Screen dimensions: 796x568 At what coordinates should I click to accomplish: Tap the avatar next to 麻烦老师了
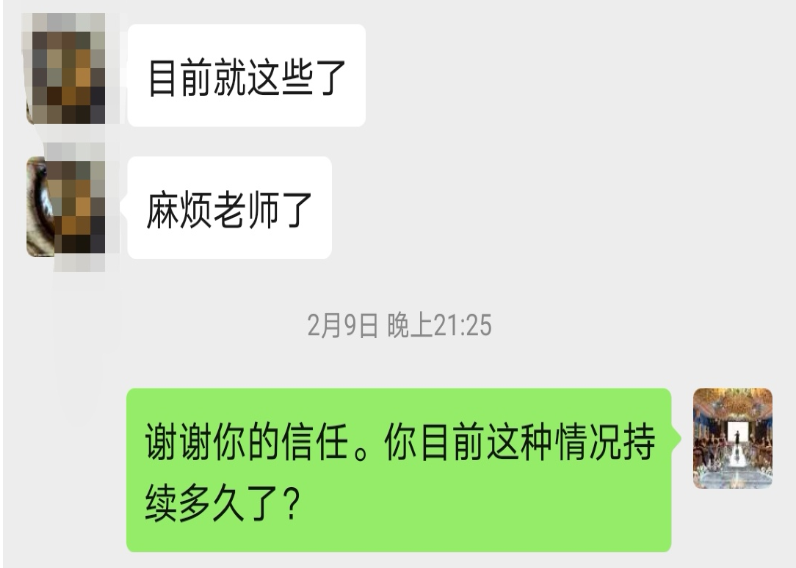click(66, 206)
